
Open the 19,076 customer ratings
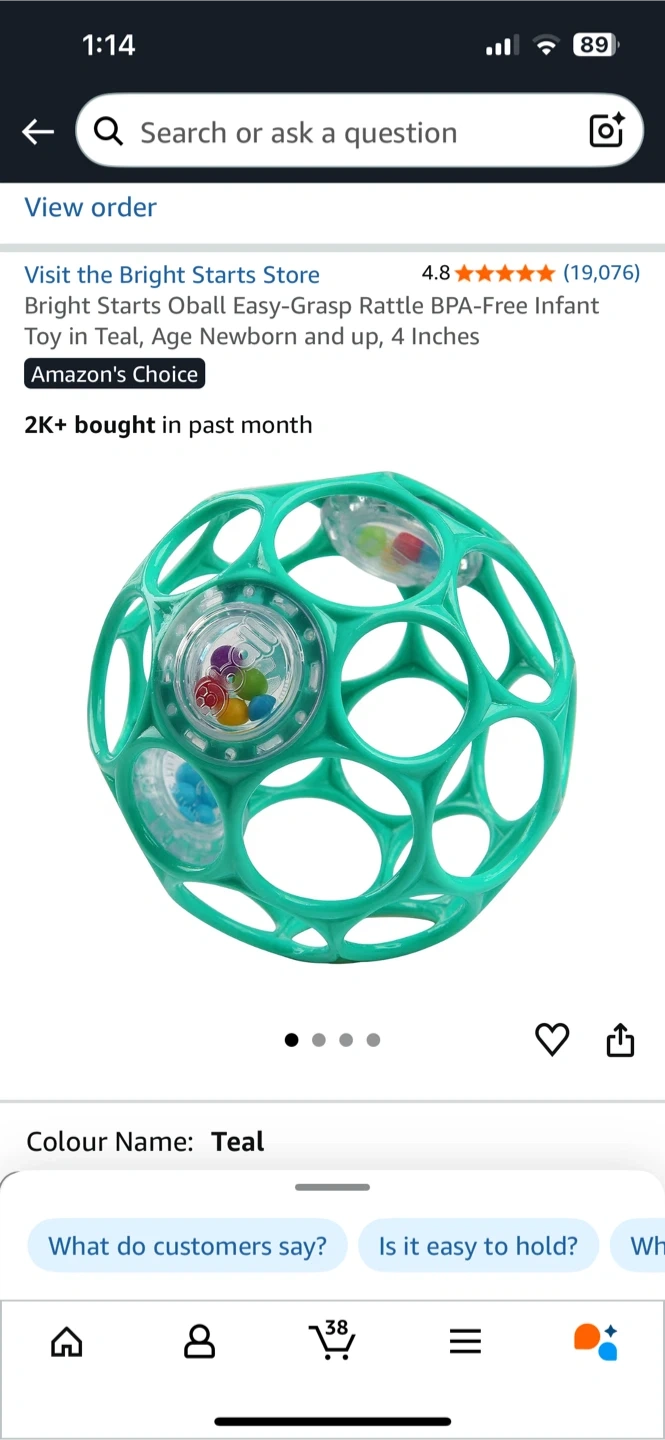pos(601,273)
